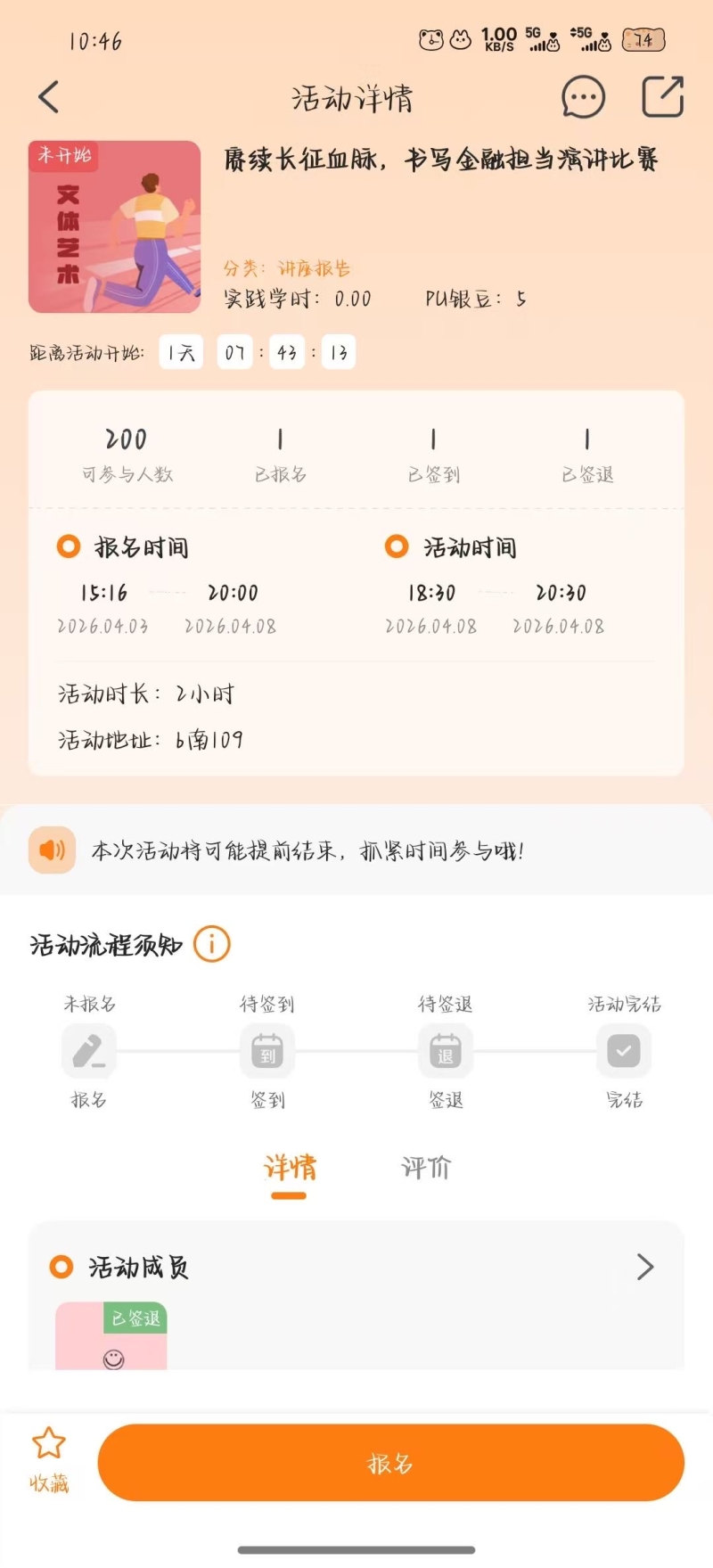Go back from 活动详情 page
This screenshot has width=713, height=1568.
coord(49,97)
